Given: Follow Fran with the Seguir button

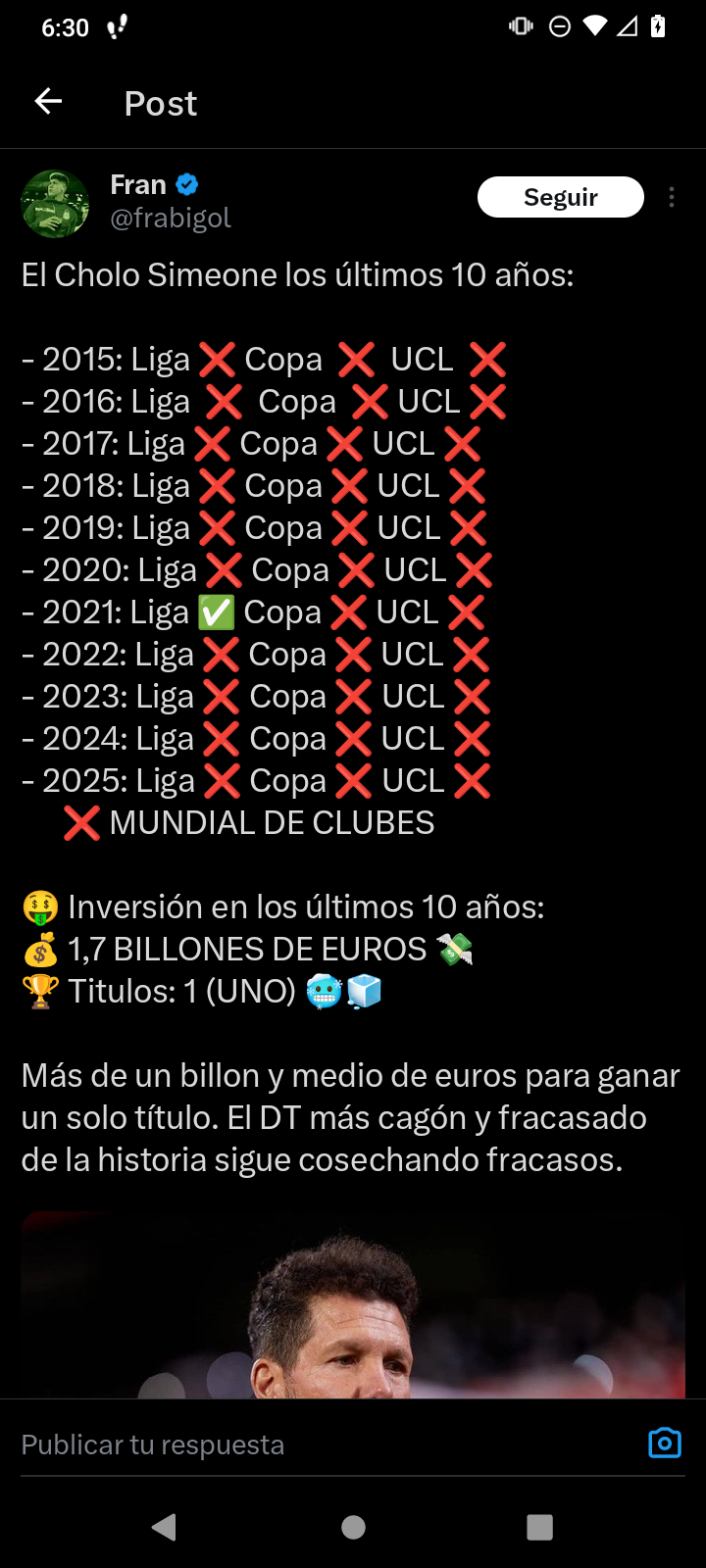Looking at the screenshot, I should (x=560, y=197).
